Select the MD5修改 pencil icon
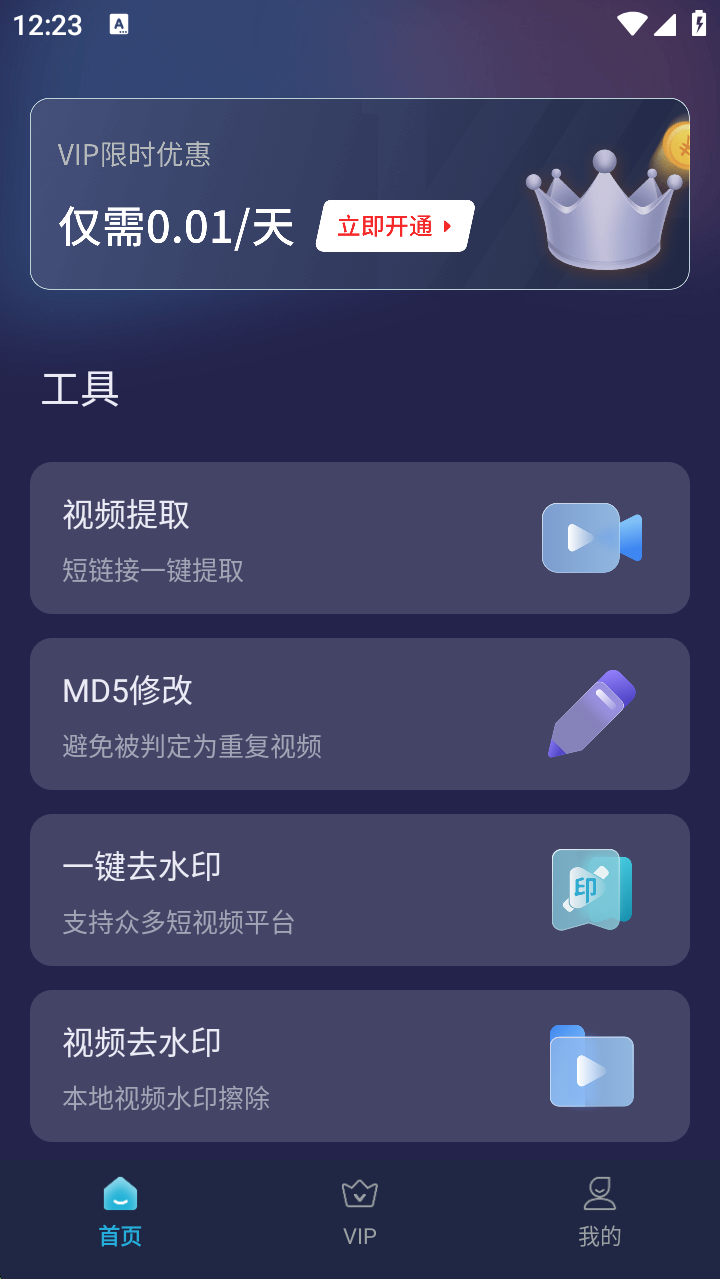This screenshot has height=1279, width=720. pyautogui.click(x=590, y=714)
